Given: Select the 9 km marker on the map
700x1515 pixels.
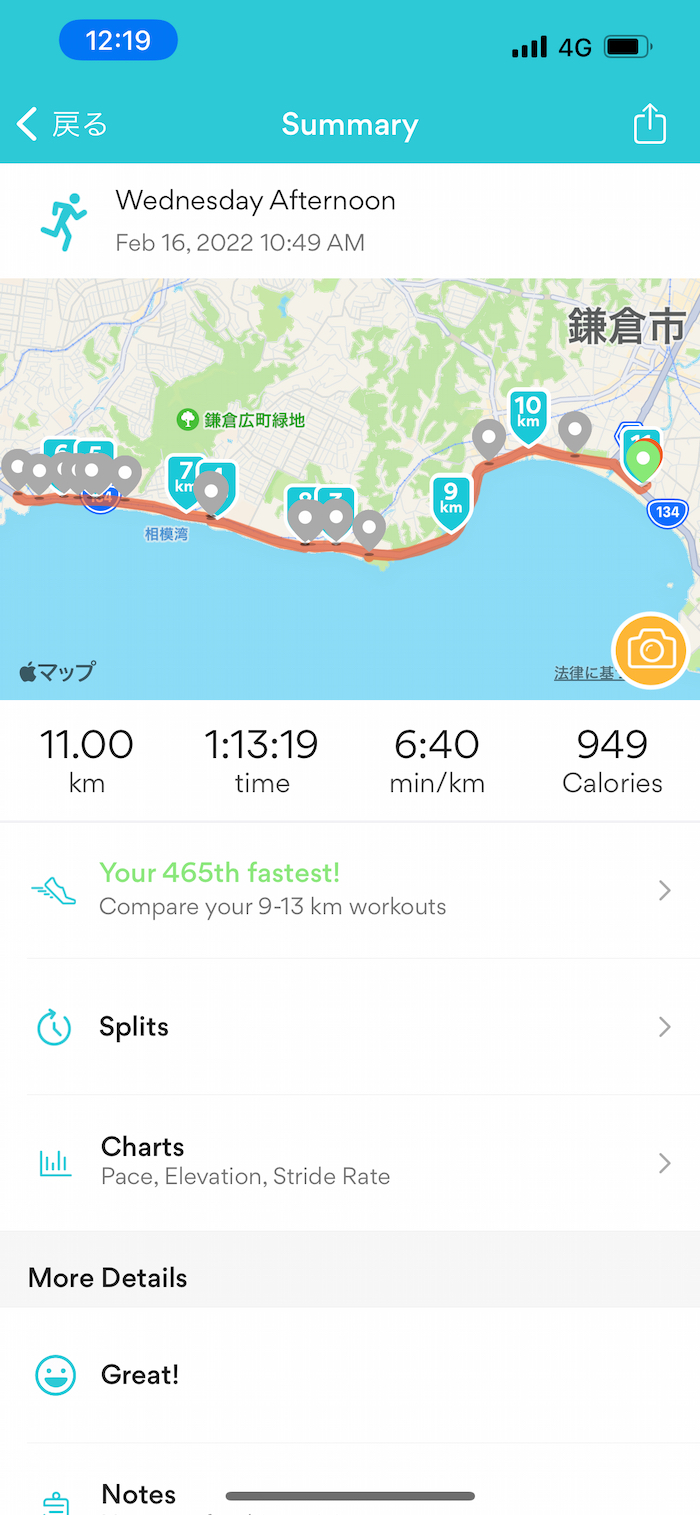Looking at the screenshot, I should coord(451,500).
